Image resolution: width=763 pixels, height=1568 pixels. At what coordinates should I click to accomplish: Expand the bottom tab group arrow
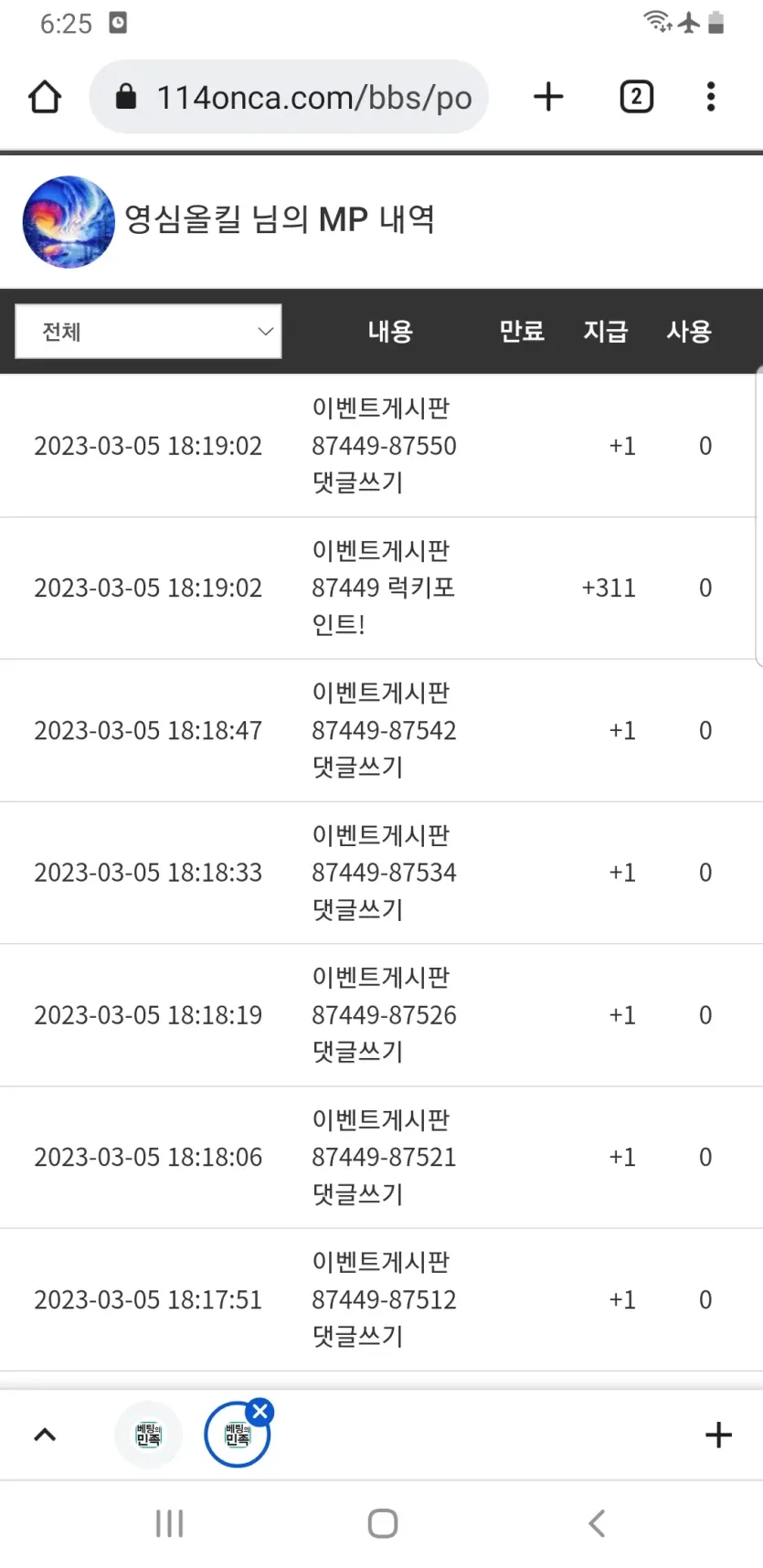coord(45,1435)
